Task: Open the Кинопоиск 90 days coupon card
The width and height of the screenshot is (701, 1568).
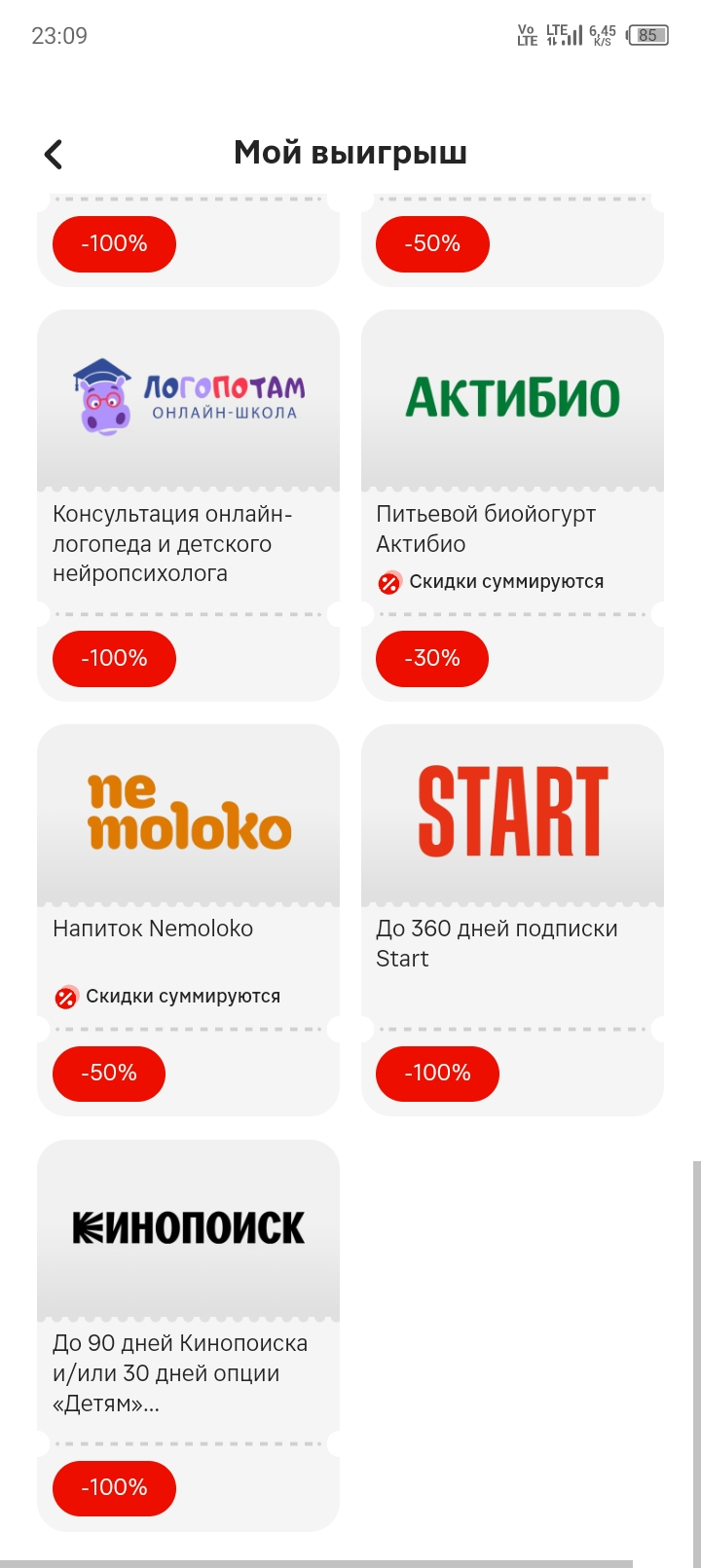Action: tap(188, 1335)
